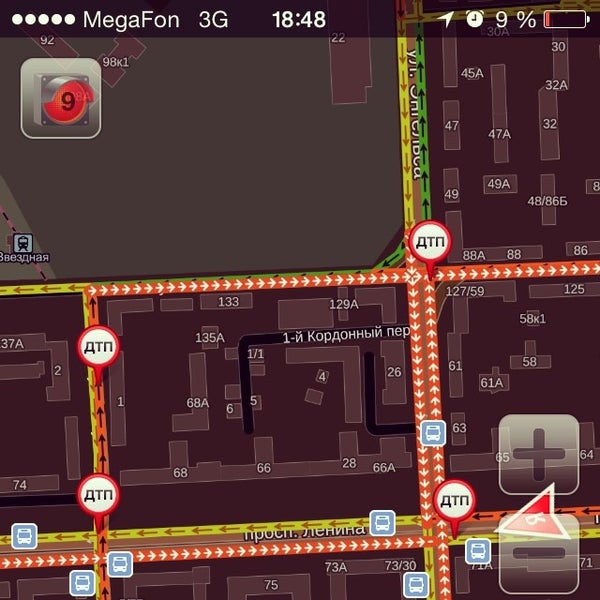Zoom in on the map
Image resolution: width=600 pixels, height=600 pixels.
tap(538, 453)
